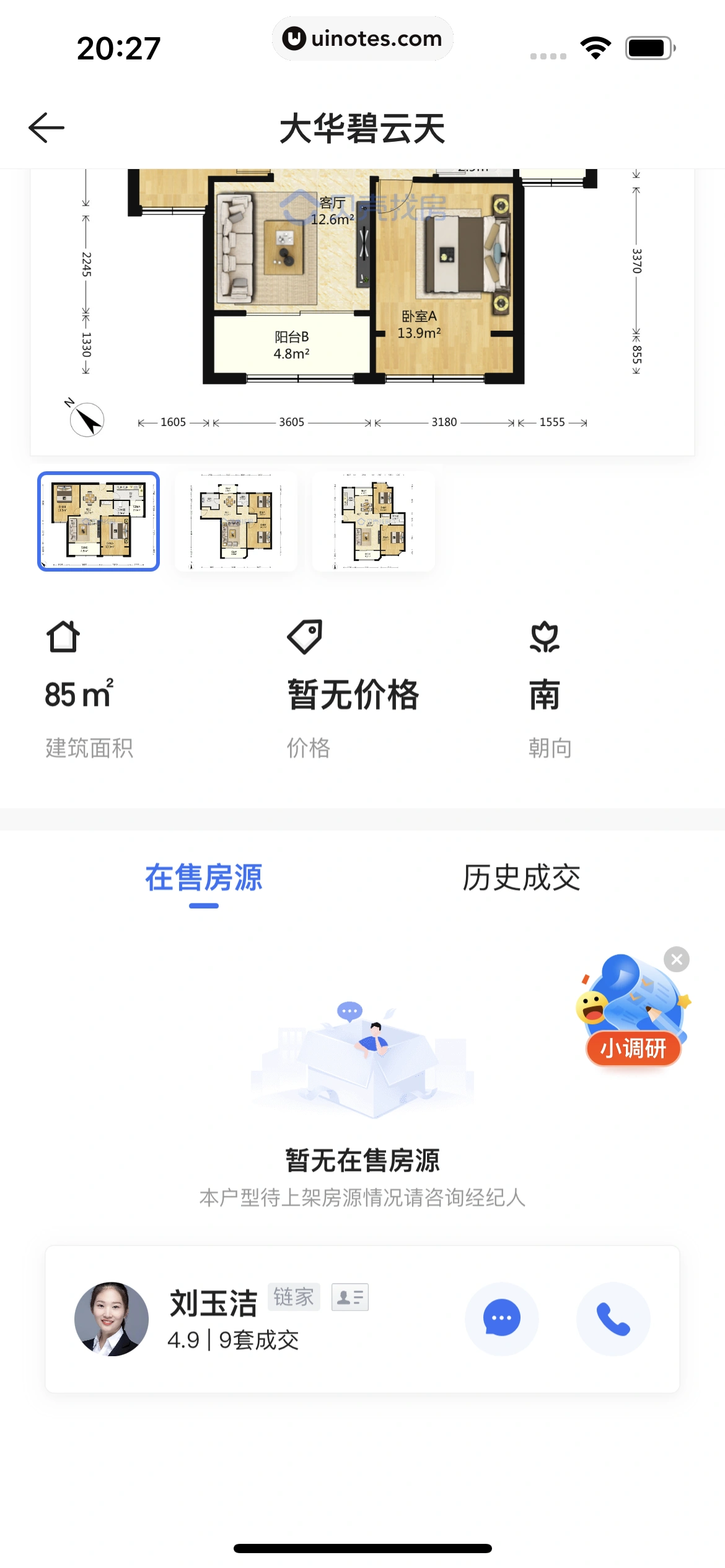Message agent 刘玉洁 via chat

501,1318
